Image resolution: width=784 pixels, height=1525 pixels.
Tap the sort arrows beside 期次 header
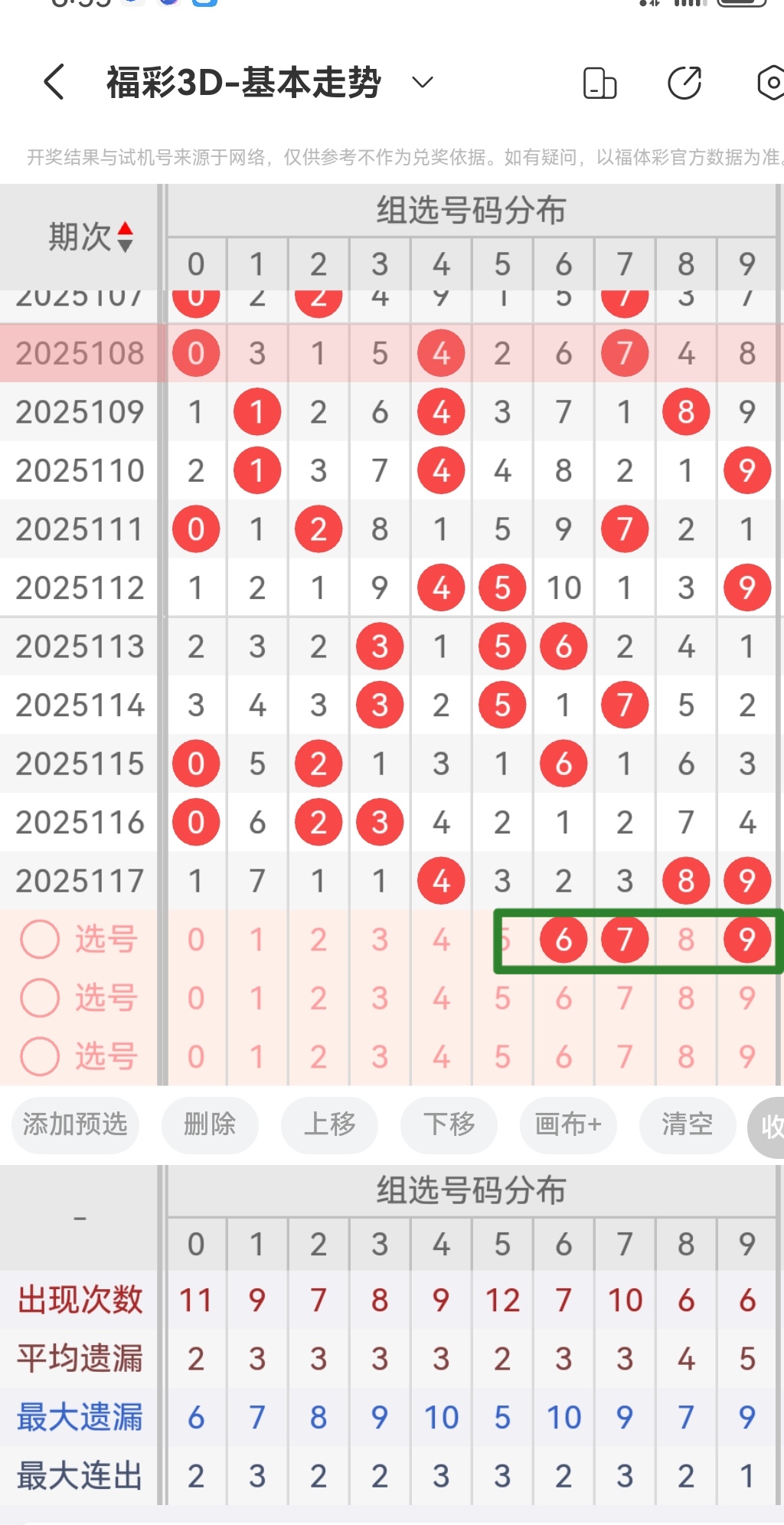(125, 236)
